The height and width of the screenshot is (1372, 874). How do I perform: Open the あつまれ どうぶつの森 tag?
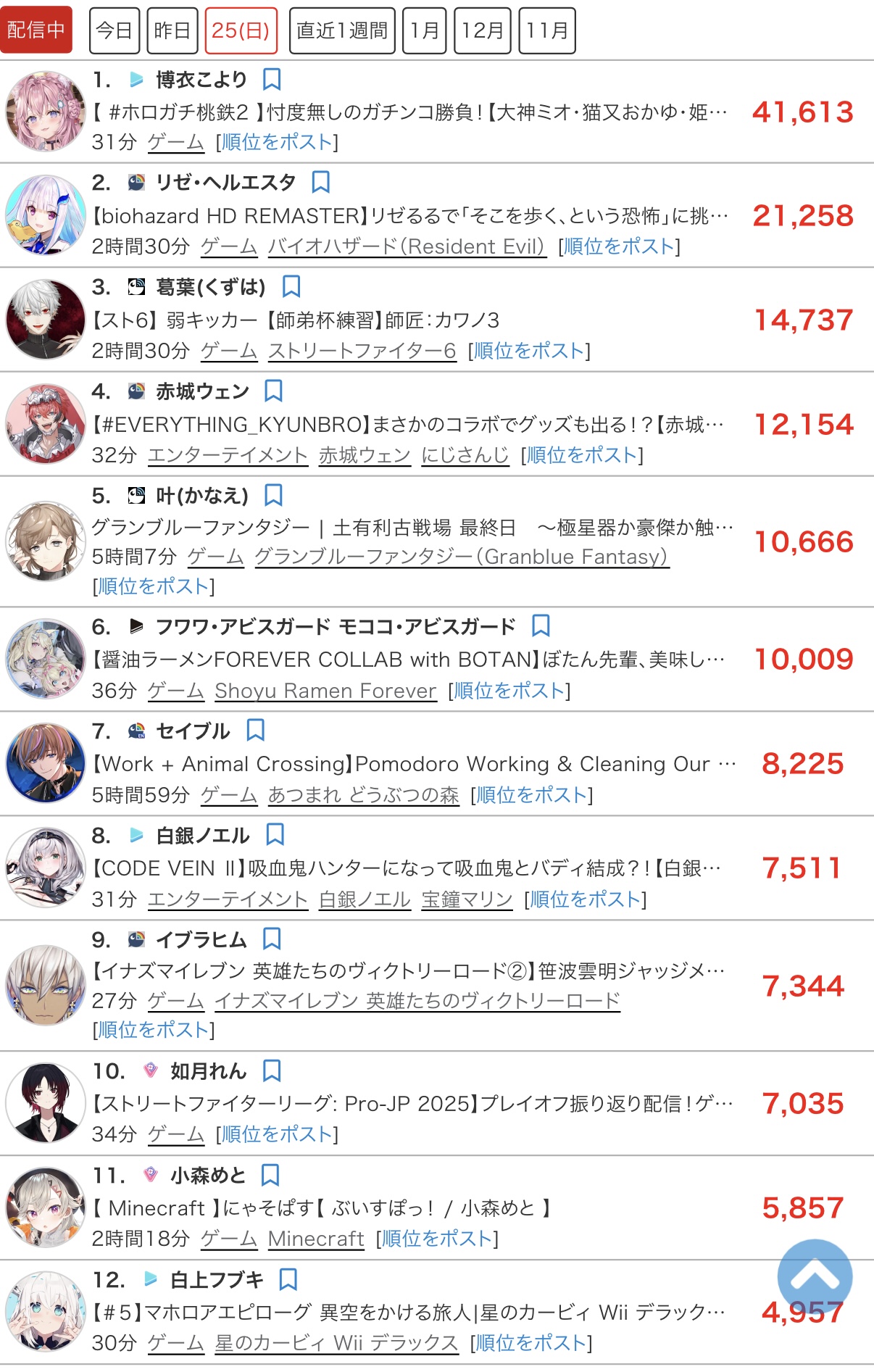click(x=363, y=795)
